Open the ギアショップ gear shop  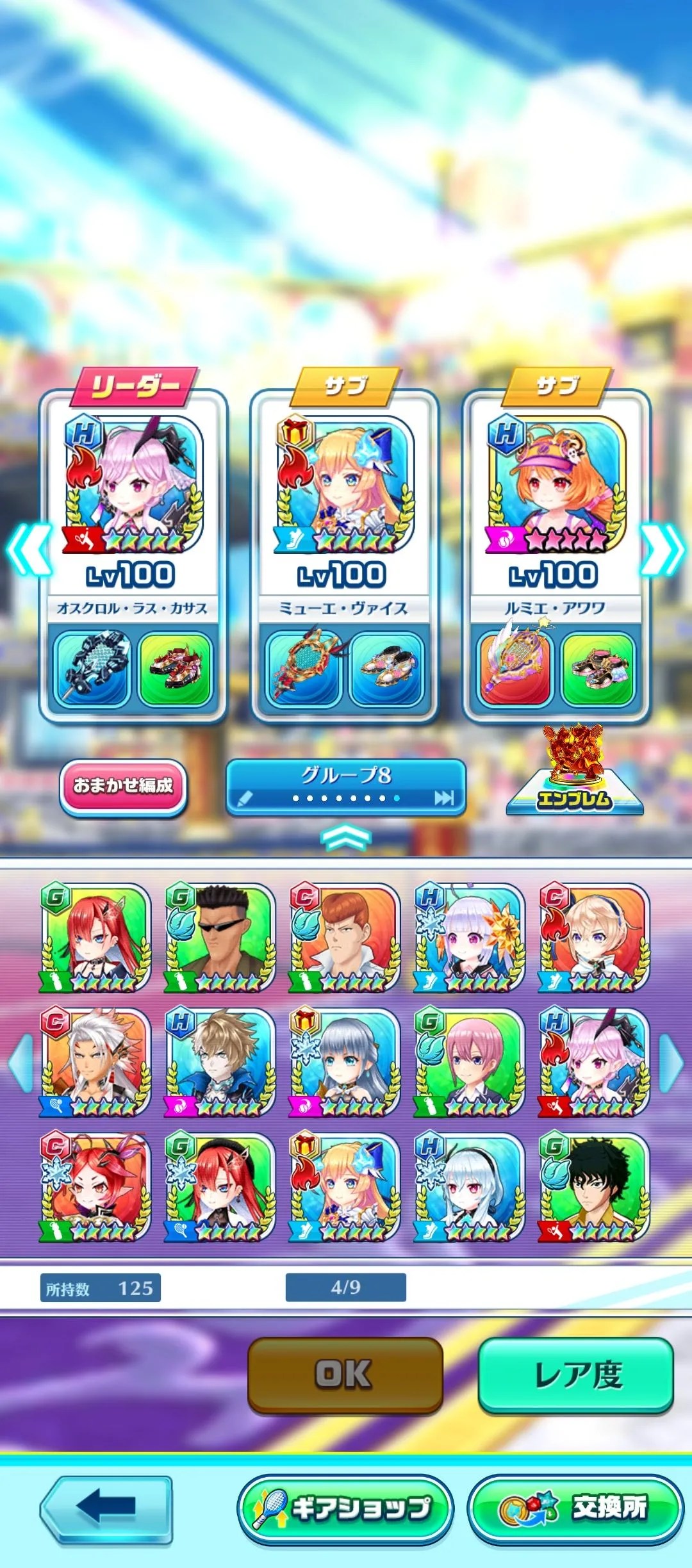coord(346,1508)
